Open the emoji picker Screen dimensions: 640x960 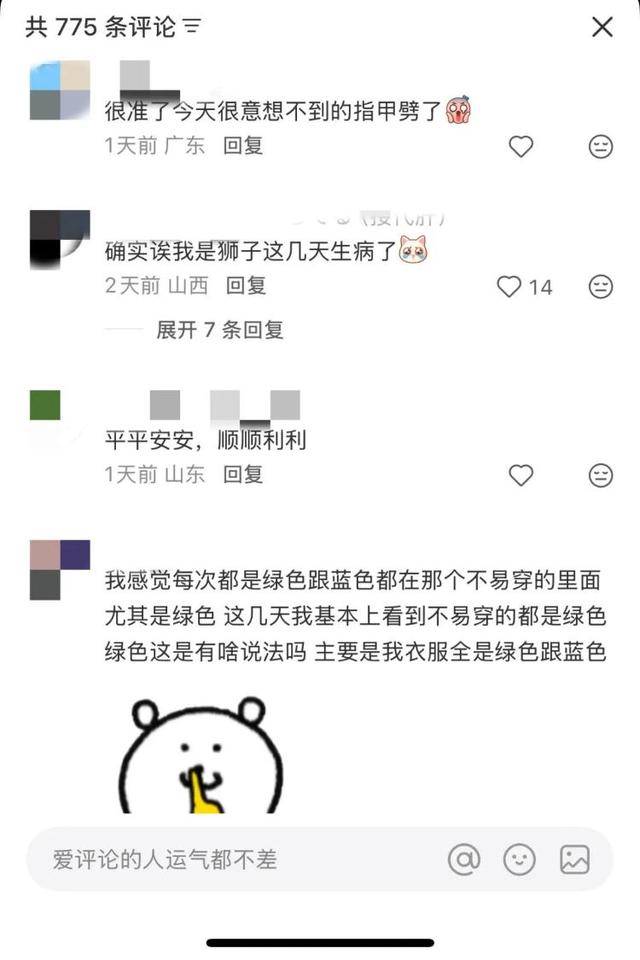coord(519,859)
